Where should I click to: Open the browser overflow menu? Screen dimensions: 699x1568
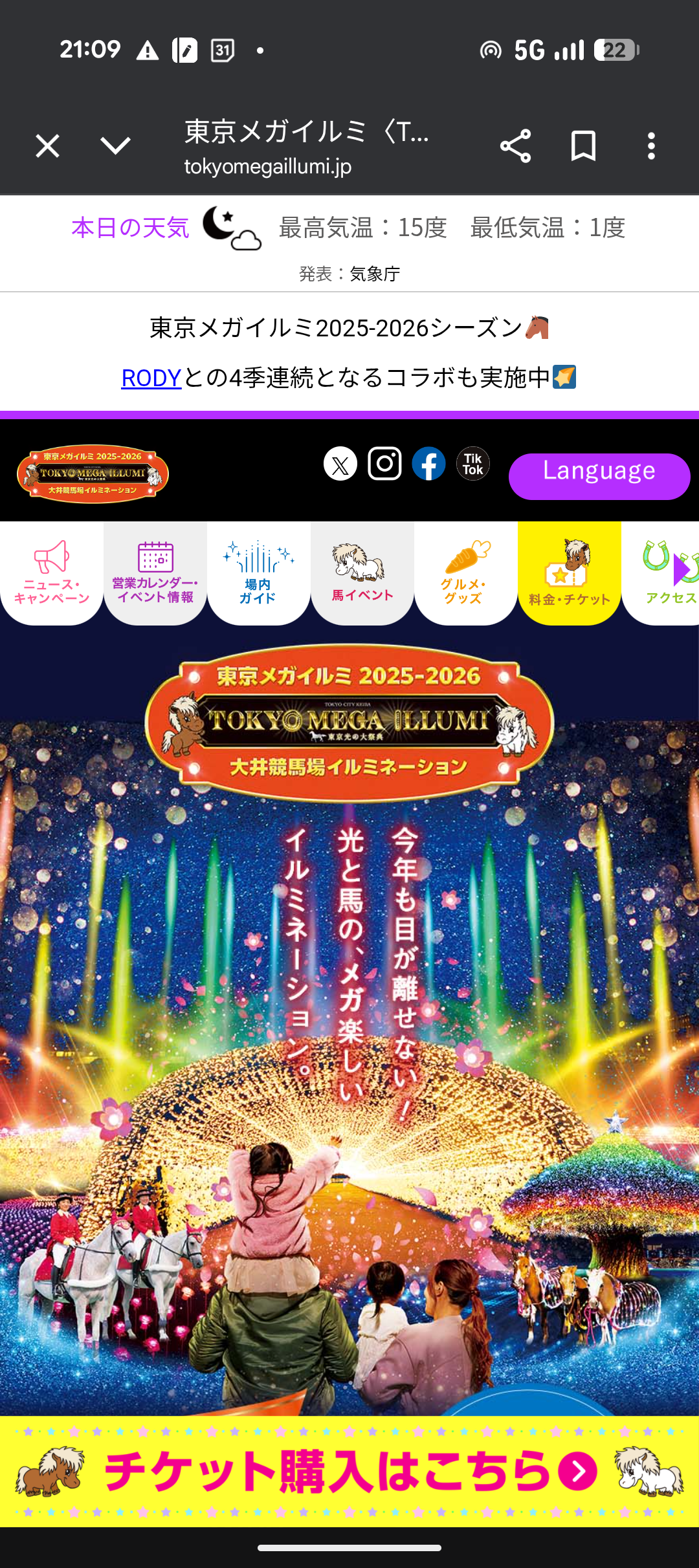click(651, 146)
